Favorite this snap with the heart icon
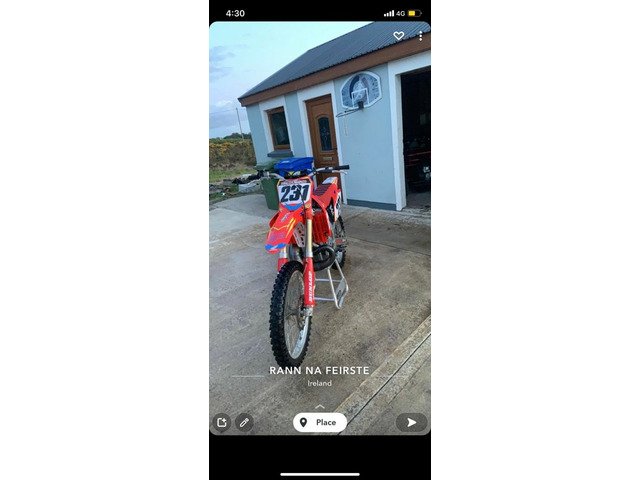Image resolution: width=640 pixels, height=480 pixels. click(x=398, y=36)
